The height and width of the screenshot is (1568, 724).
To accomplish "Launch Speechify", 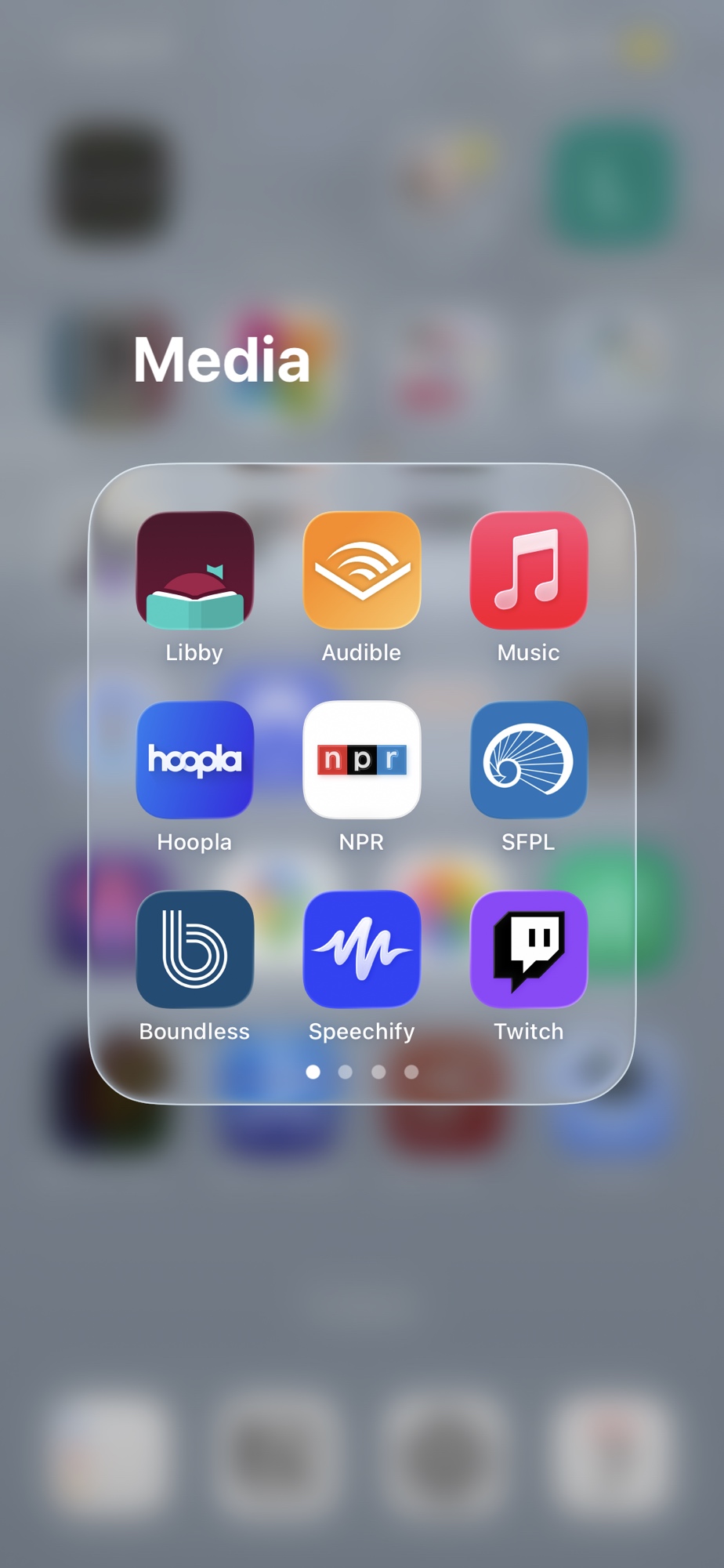I will (x=362, y=949).
